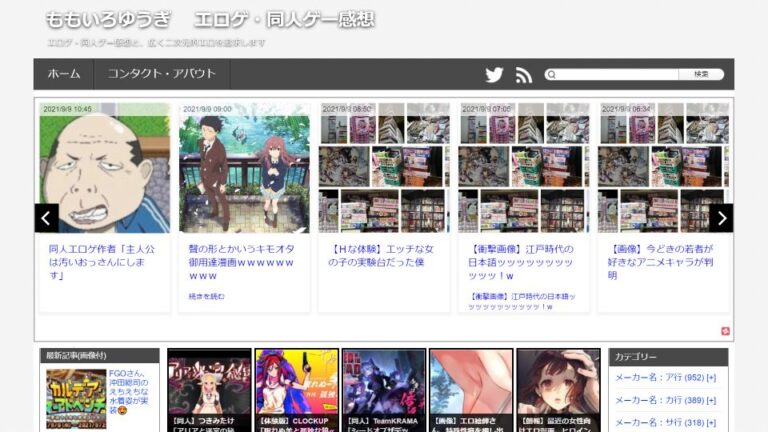
Task: Tap the 検索 button
Action: [701, 74]
